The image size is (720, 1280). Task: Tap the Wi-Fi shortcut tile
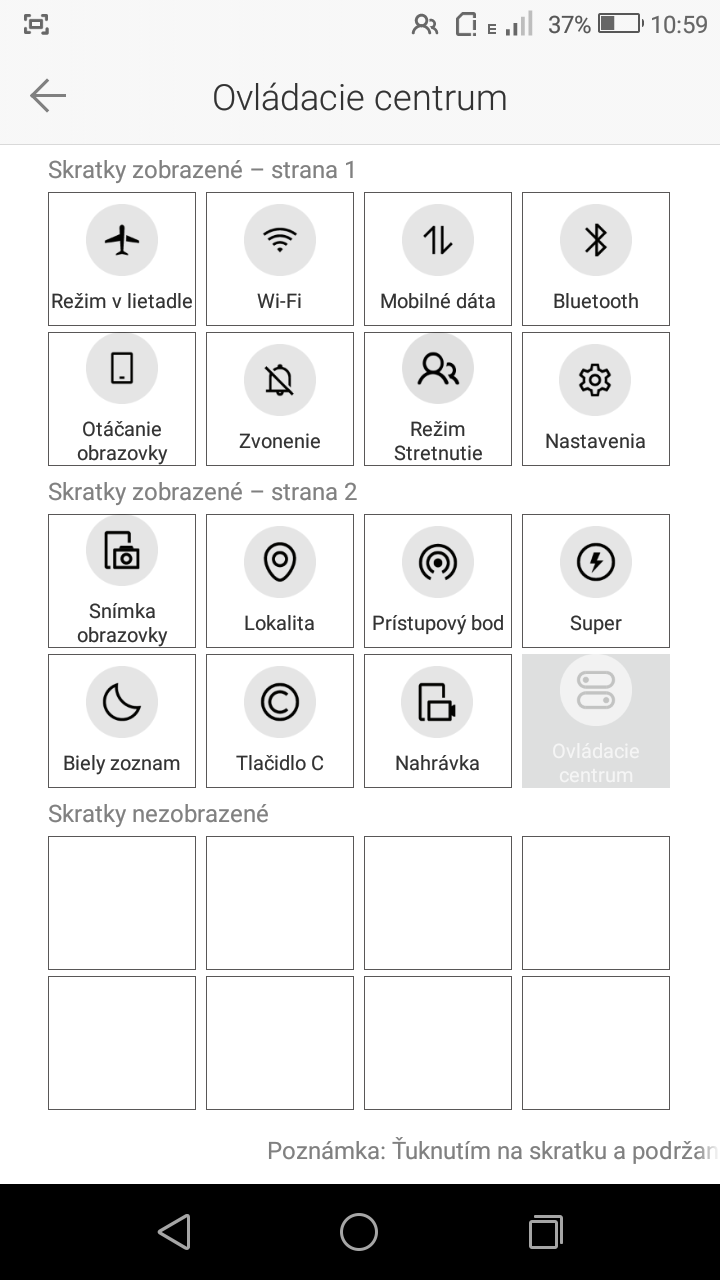click(280, 259)
